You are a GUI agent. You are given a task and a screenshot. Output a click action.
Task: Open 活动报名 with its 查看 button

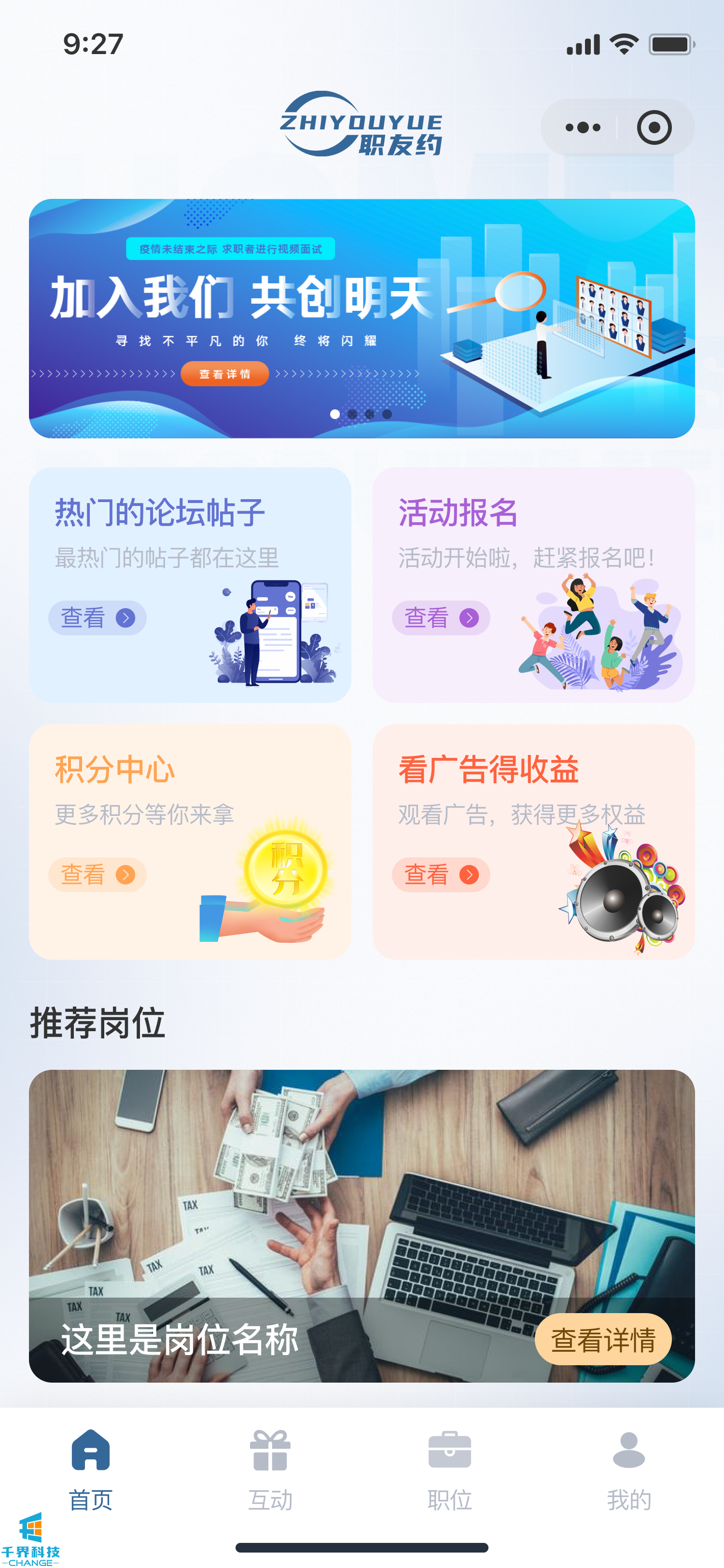click(441, 618)
